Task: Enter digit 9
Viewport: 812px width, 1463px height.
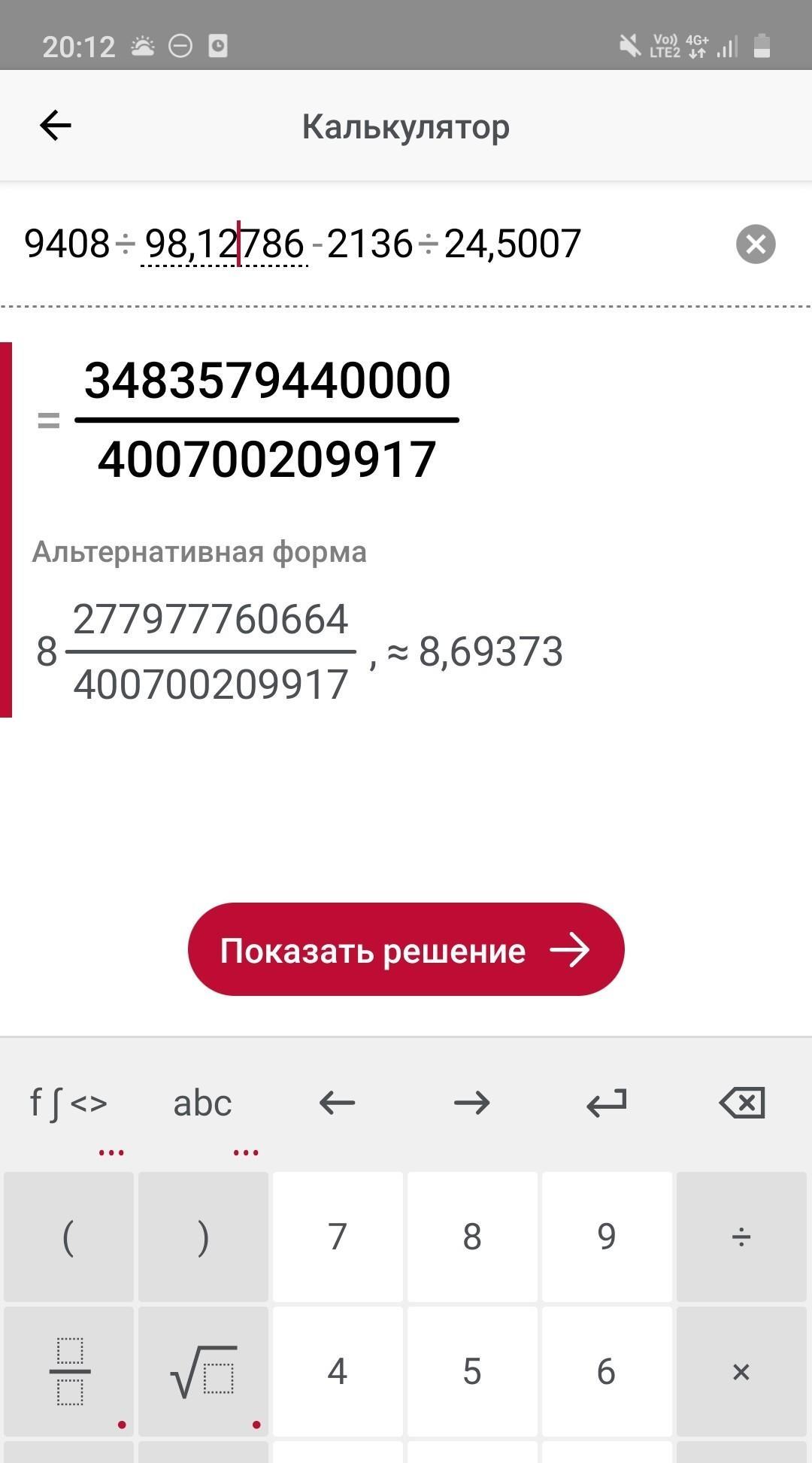Action: click(x=607, y=1237)
